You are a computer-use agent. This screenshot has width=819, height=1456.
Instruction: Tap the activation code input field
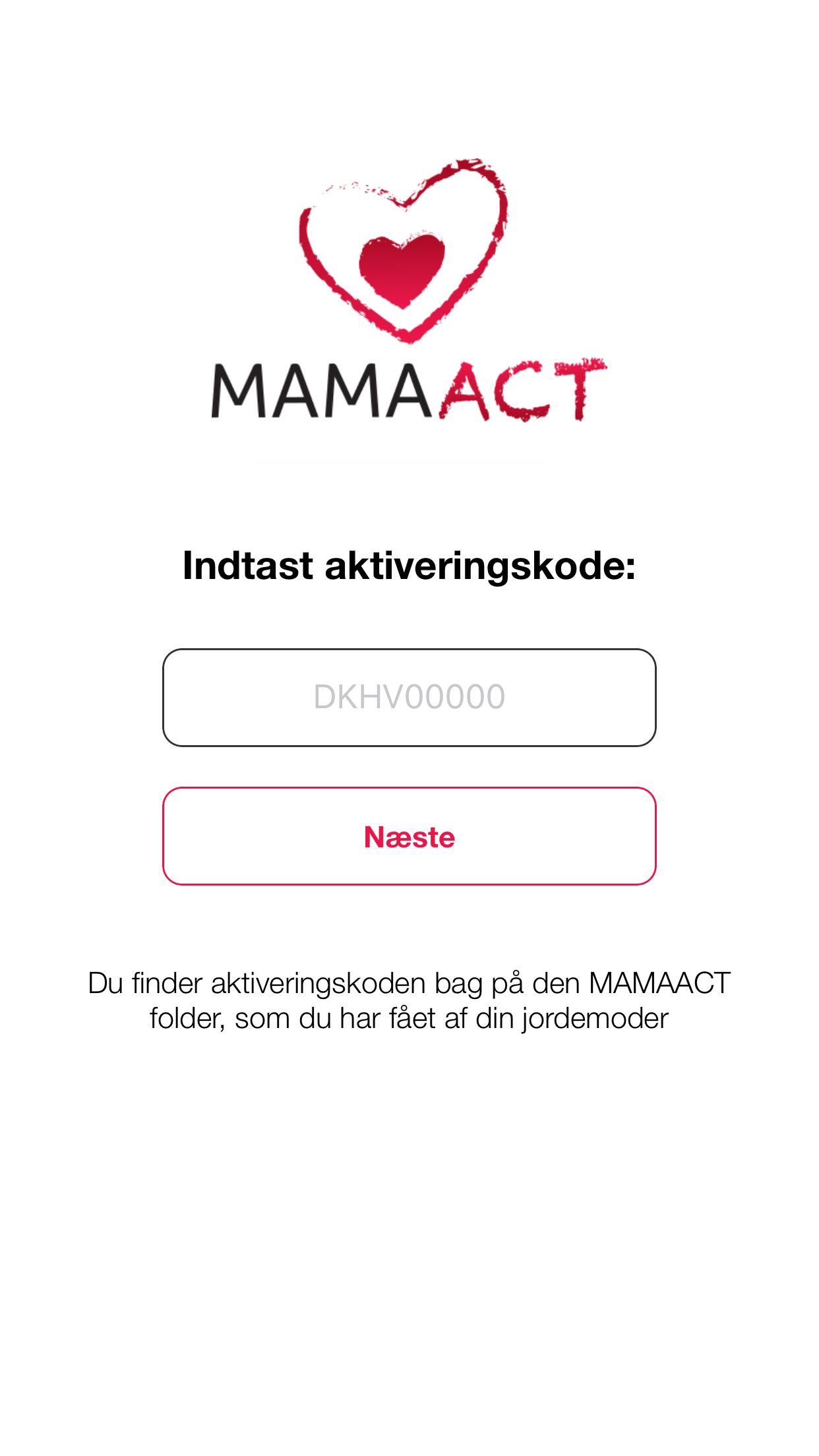[409, 697]
